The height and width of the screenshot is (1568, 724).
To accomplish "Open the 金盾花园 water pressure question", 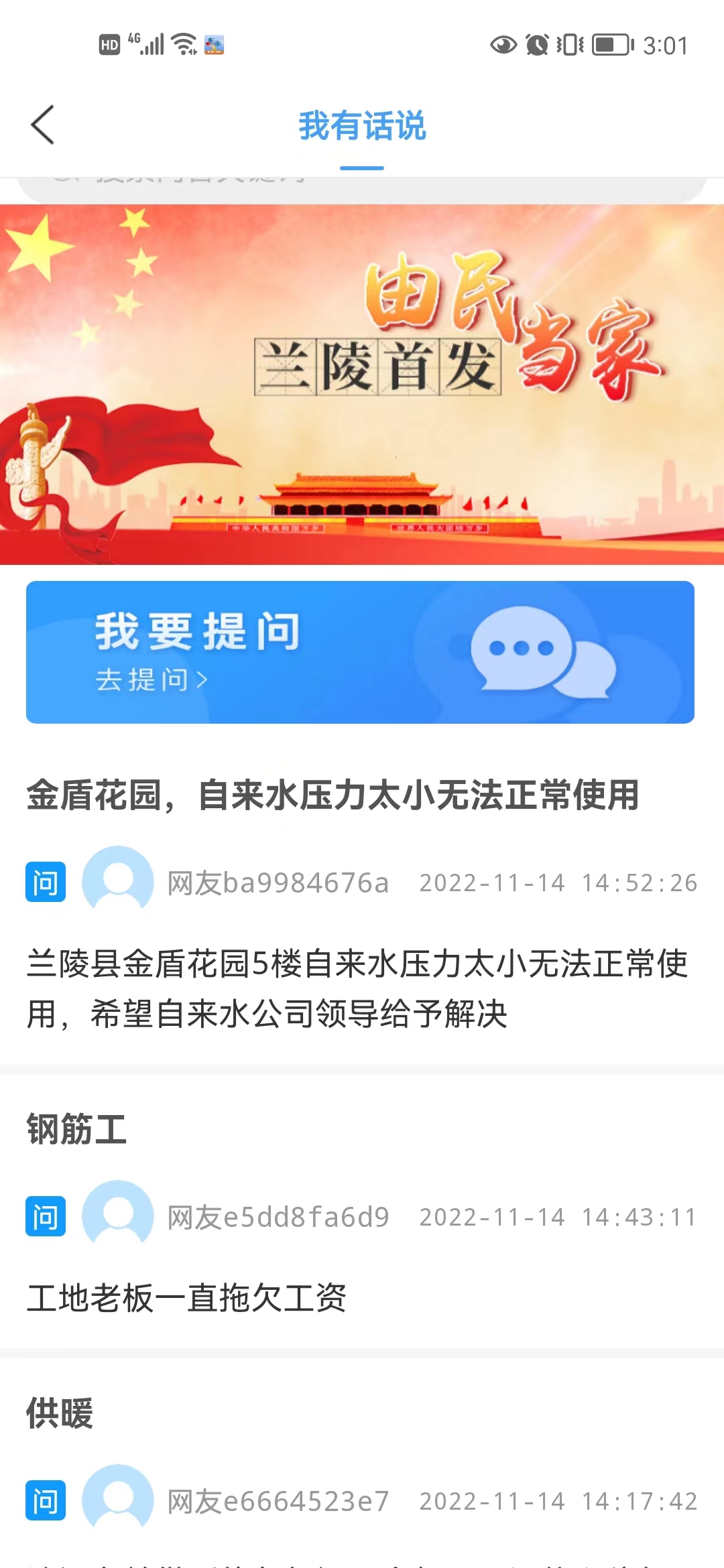I will tap(333, 795).
